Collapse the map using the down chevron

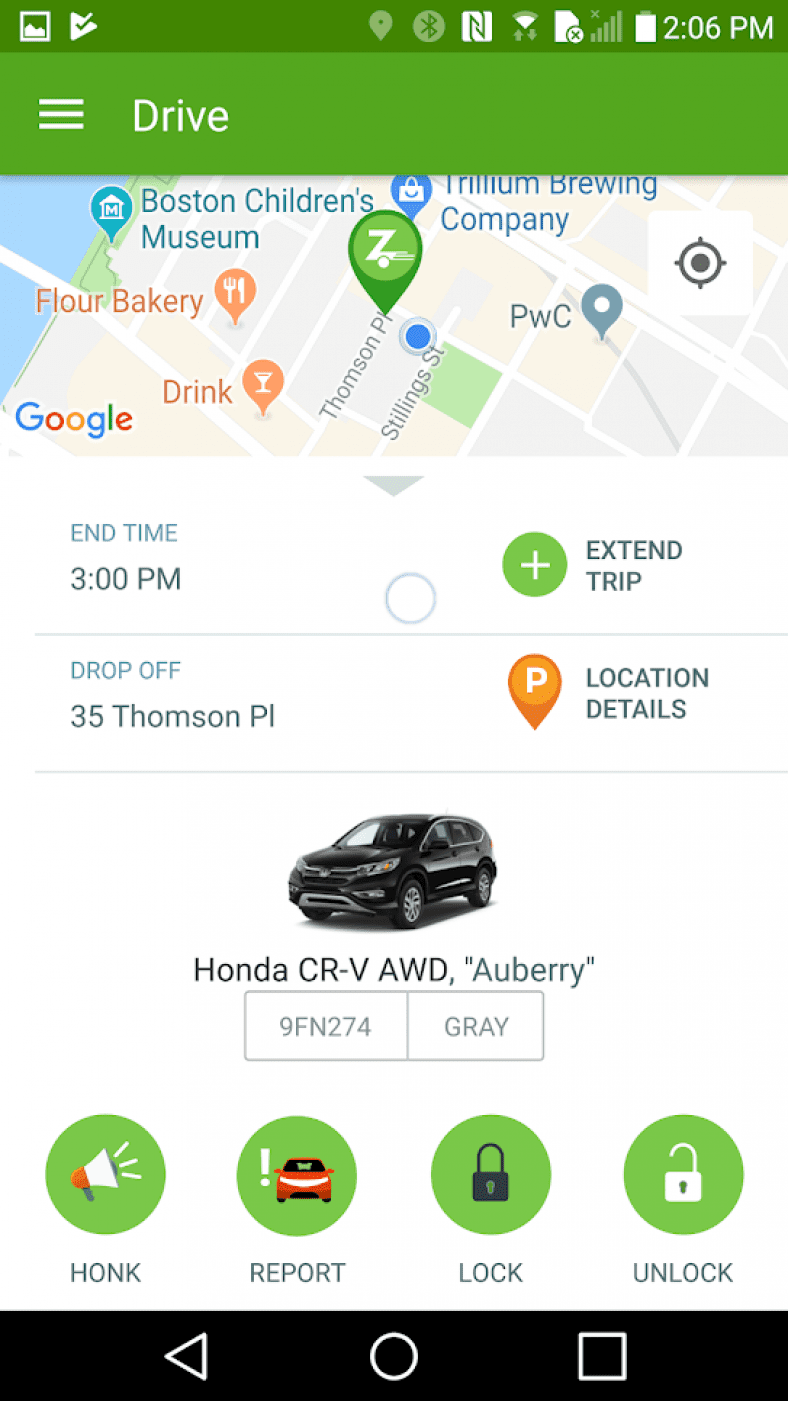click(393, 484)
